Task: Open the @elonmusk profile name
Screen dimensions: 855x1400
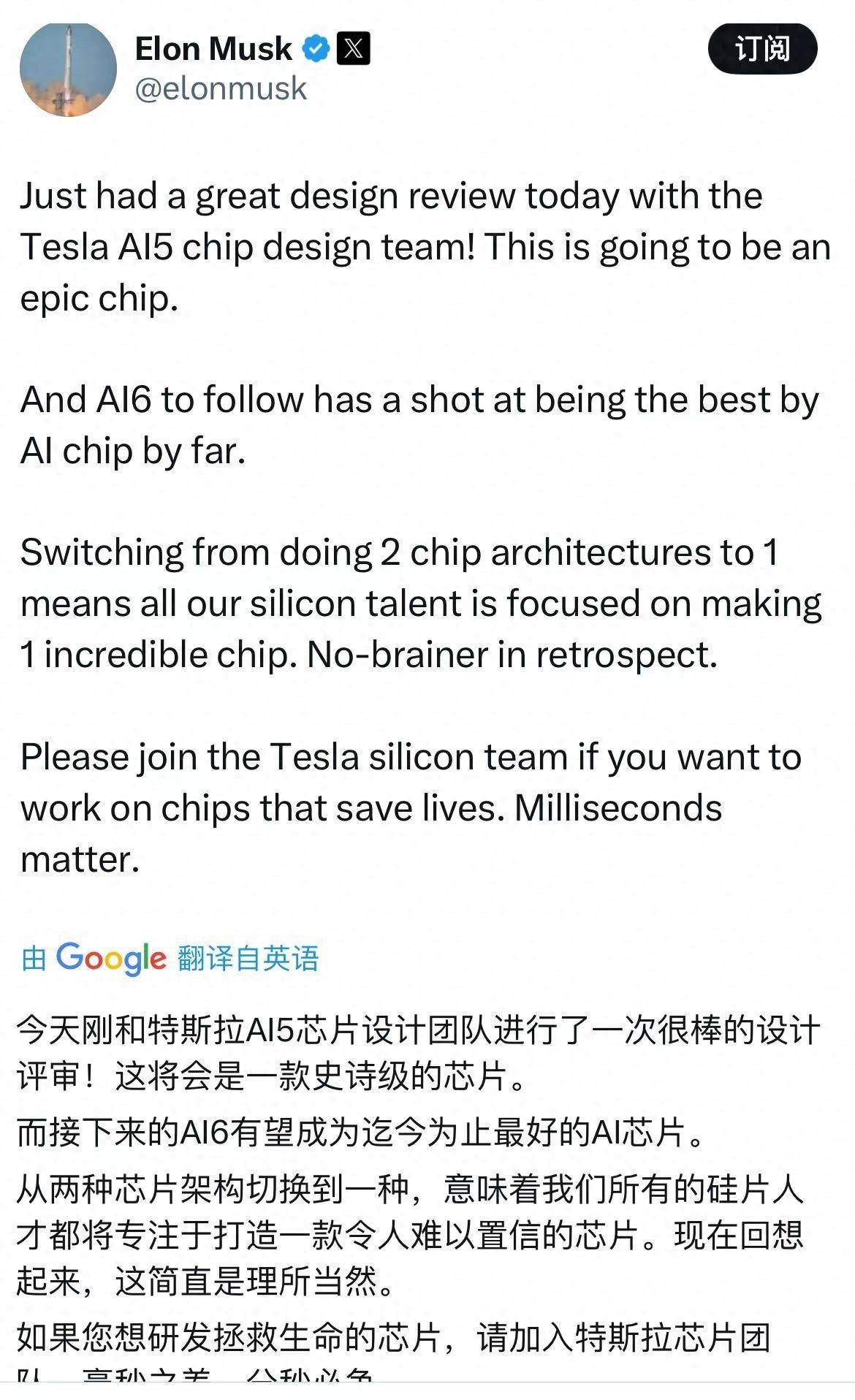Action: coord(221,88)
